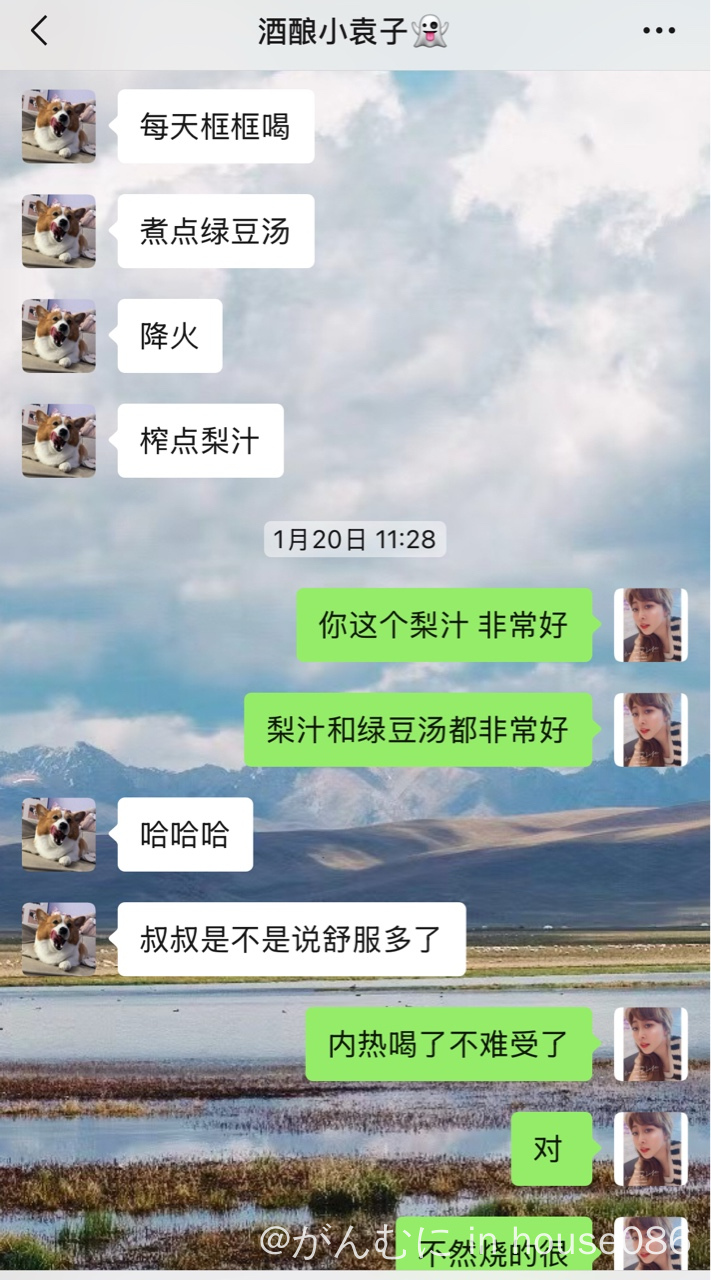Screen dimensions: 711x1280
Task: Tap corgi avatar beside 哈哈哈 message
Action: (x=59, y=834)
